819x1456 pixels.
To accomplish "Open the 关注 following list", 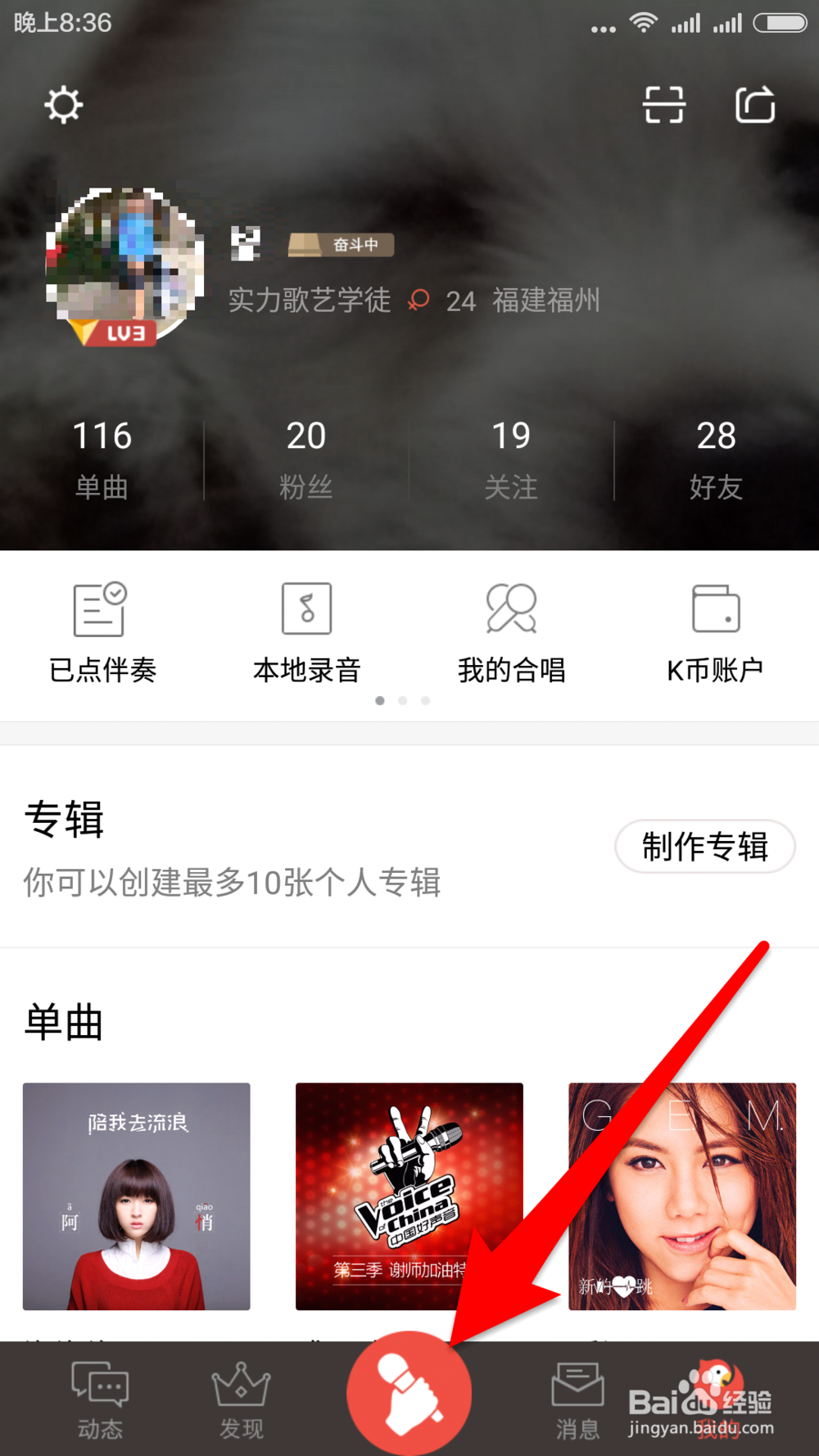I will [511, 457].
